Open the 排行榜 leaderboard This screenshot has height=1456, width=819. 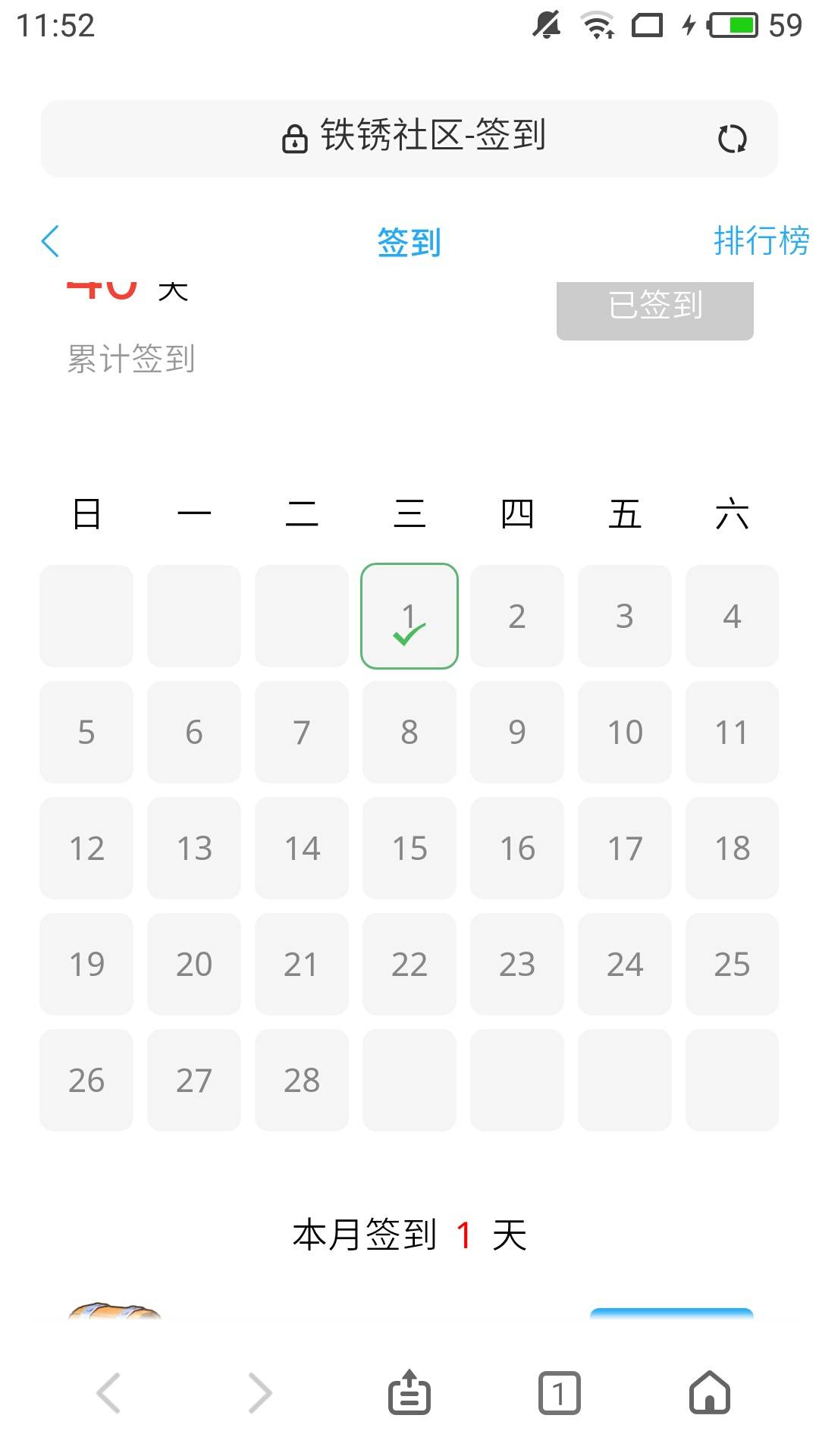click(761, 241)
